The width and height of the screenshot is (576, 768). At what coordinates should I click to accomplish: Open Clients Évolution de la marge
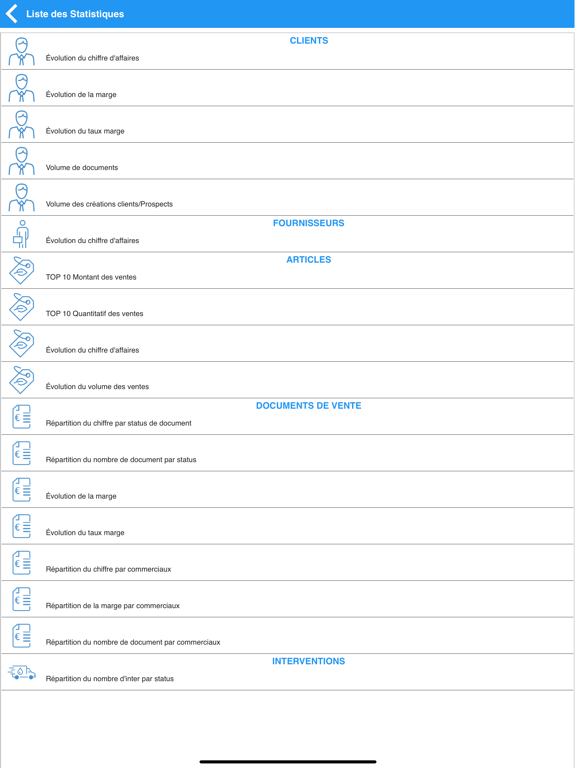(288, 88)
